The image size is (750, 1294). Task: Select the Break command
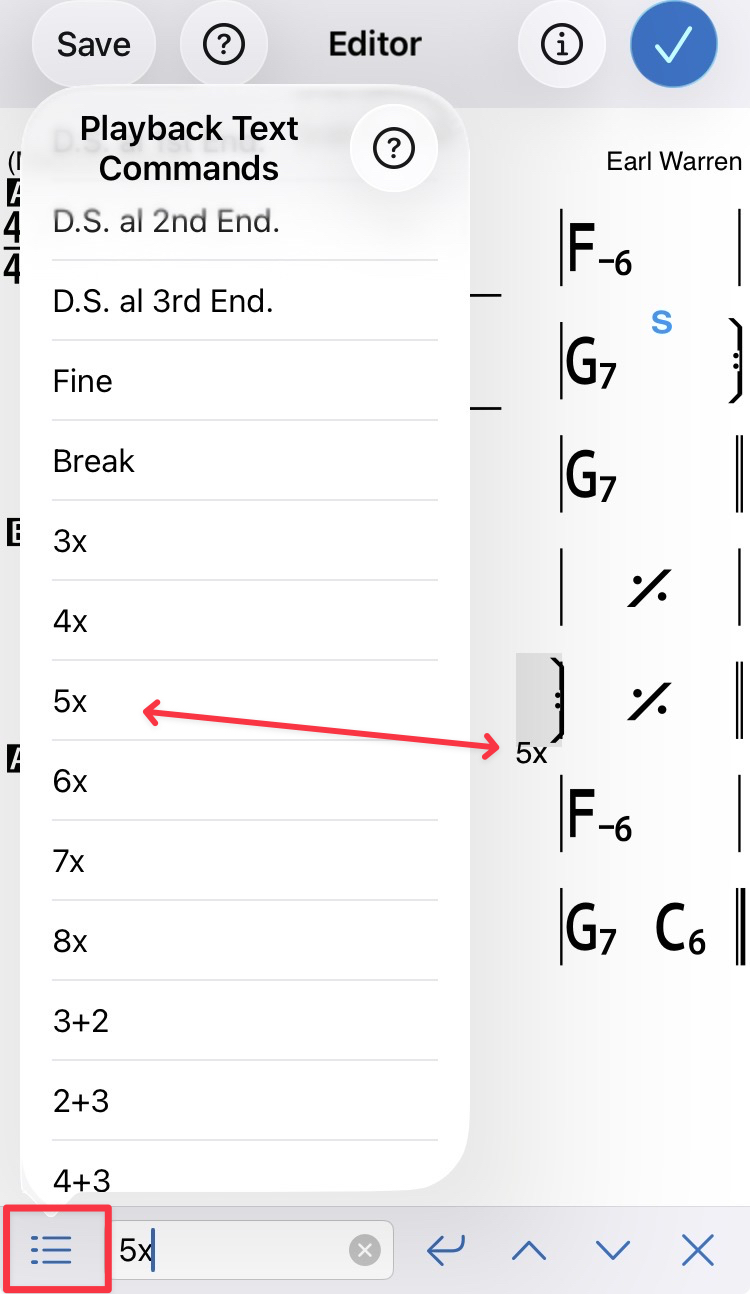[x=244, y=461]
